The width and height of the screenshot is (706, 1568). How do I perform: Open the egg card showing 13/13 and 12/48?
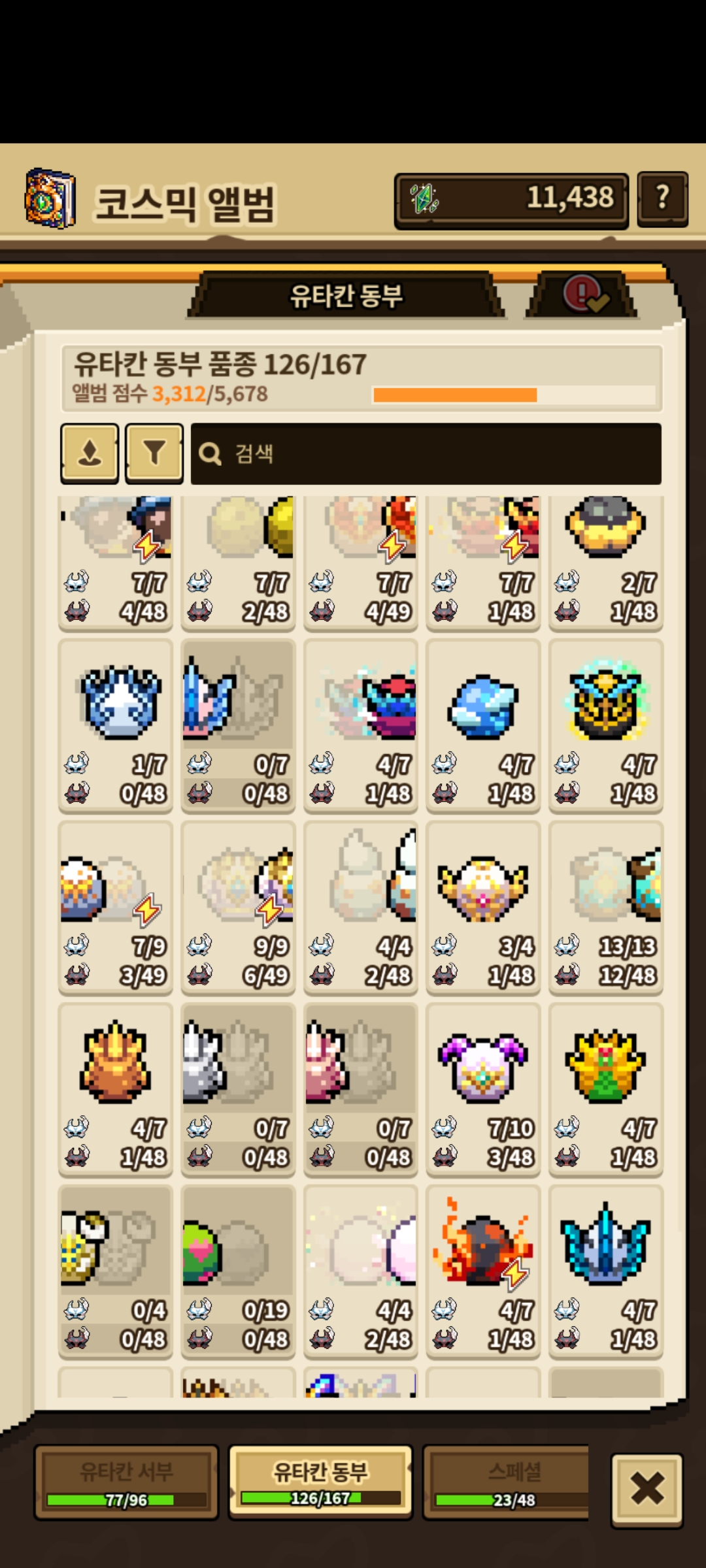coord(606,907)
